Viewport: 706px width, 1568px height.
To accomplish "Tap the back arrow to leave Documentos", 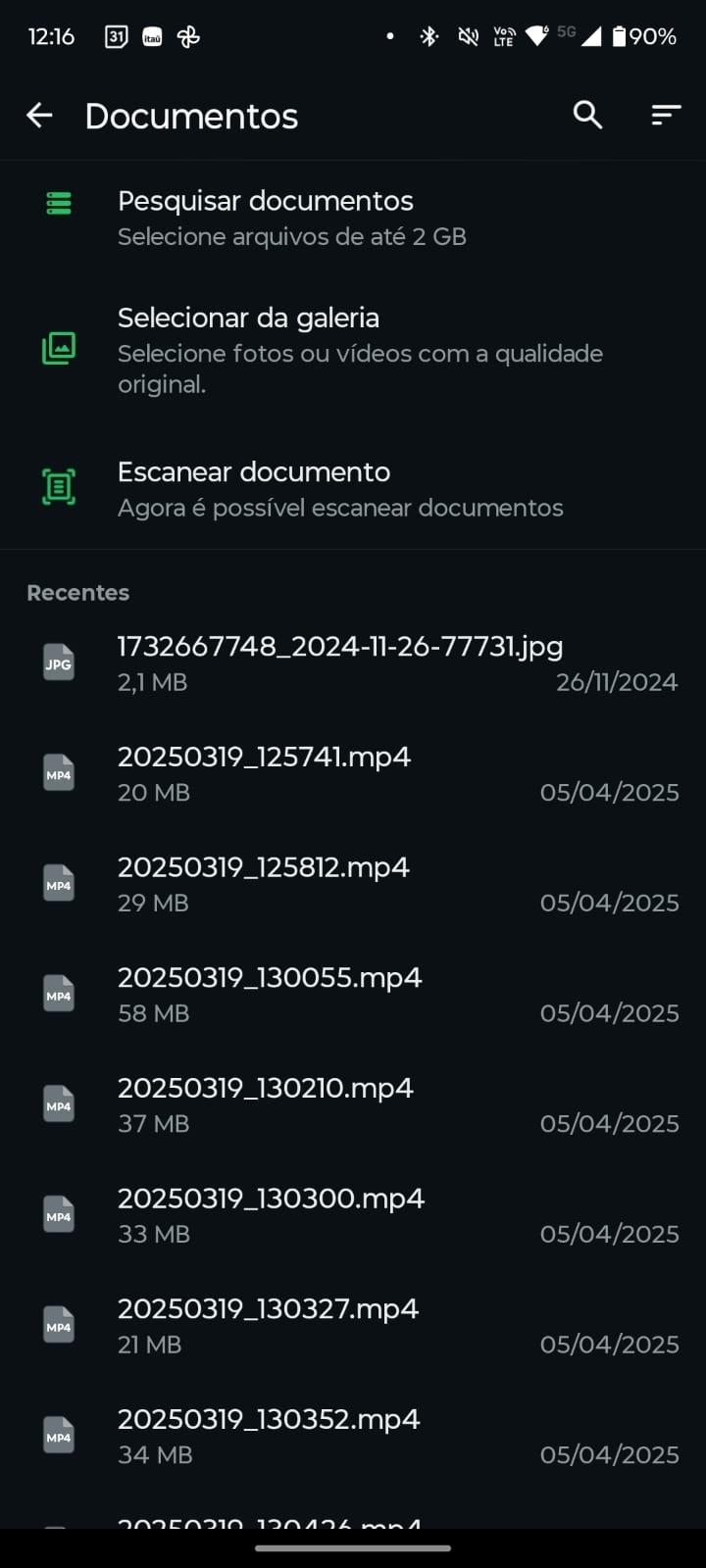I will point(39,115).
